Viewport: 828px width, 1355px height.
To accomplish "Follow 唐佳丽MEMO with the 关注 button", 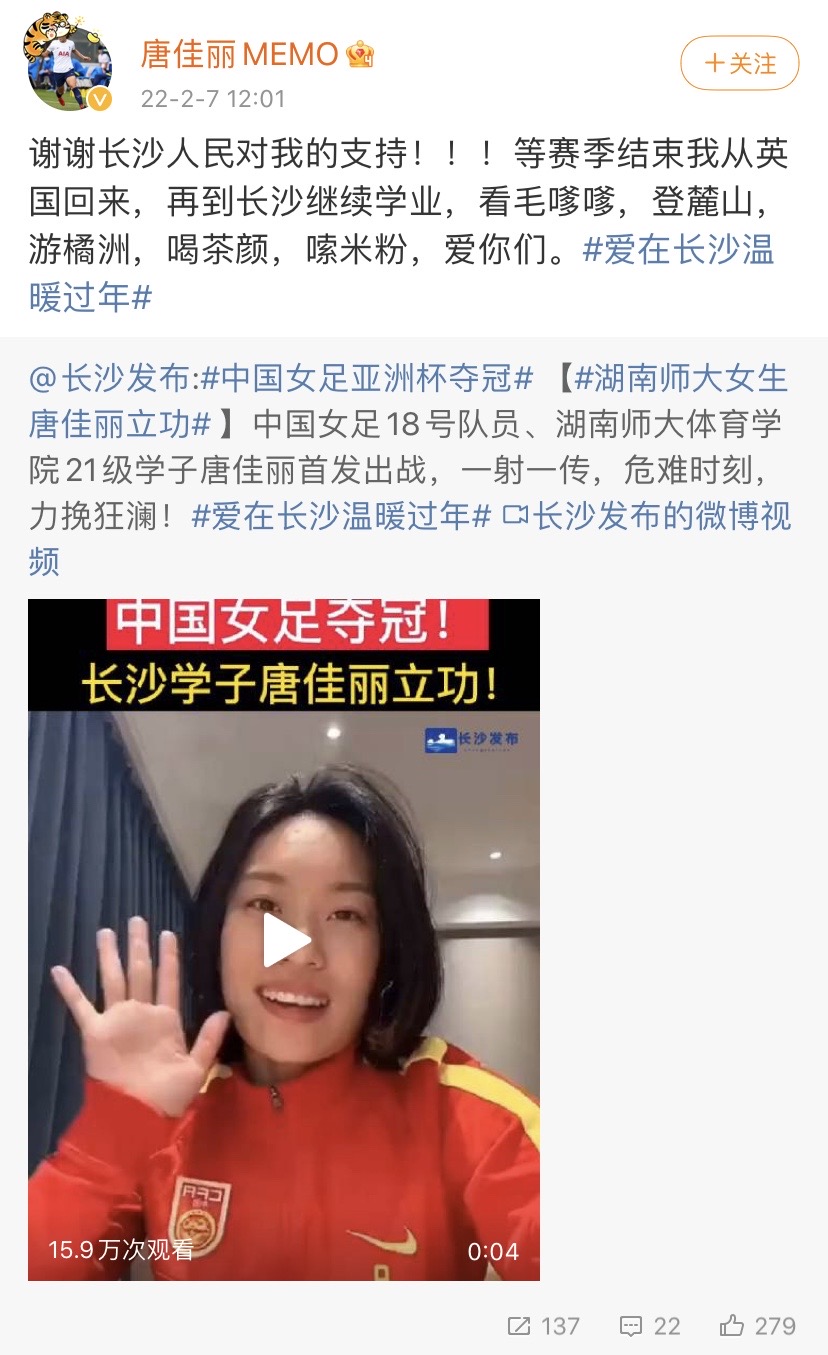I will coord(739,64).
